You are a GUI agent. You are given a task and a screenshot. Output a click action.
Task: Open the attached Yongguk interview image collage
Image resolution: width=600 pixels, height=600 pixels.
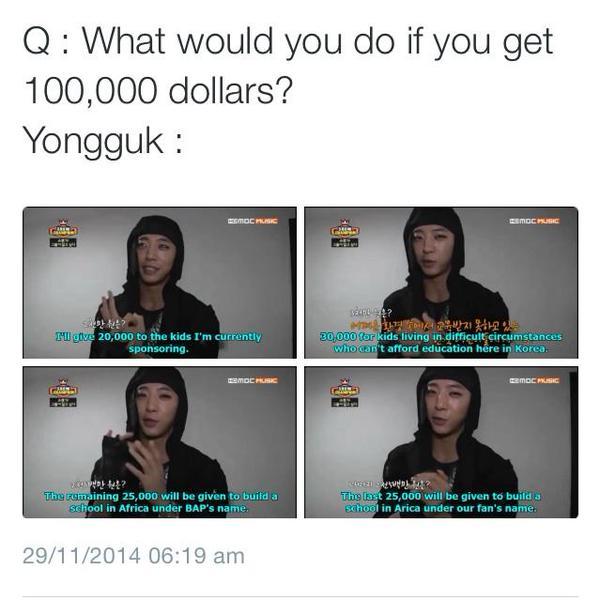(x=300, y=362)
